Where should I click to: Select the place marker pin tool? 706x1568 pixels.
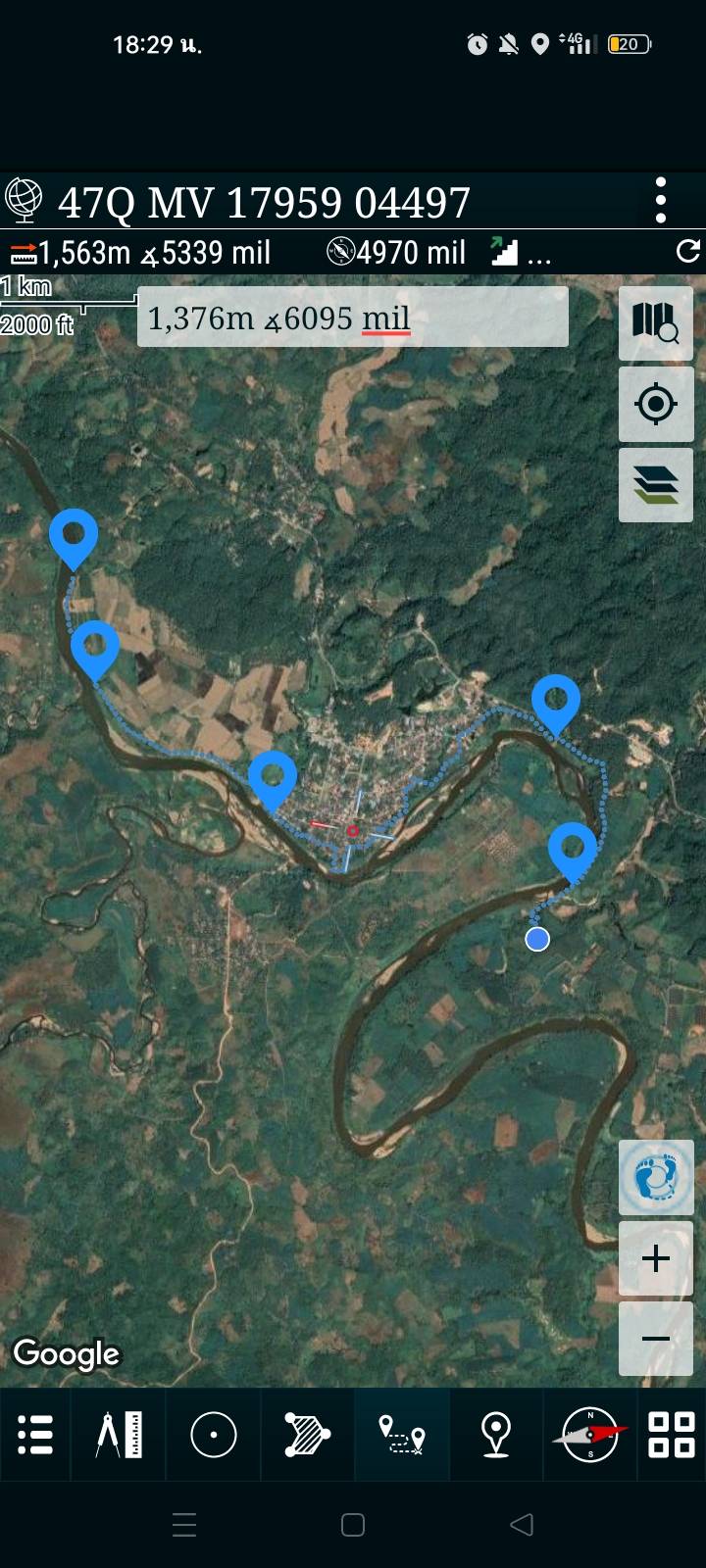496,1435
